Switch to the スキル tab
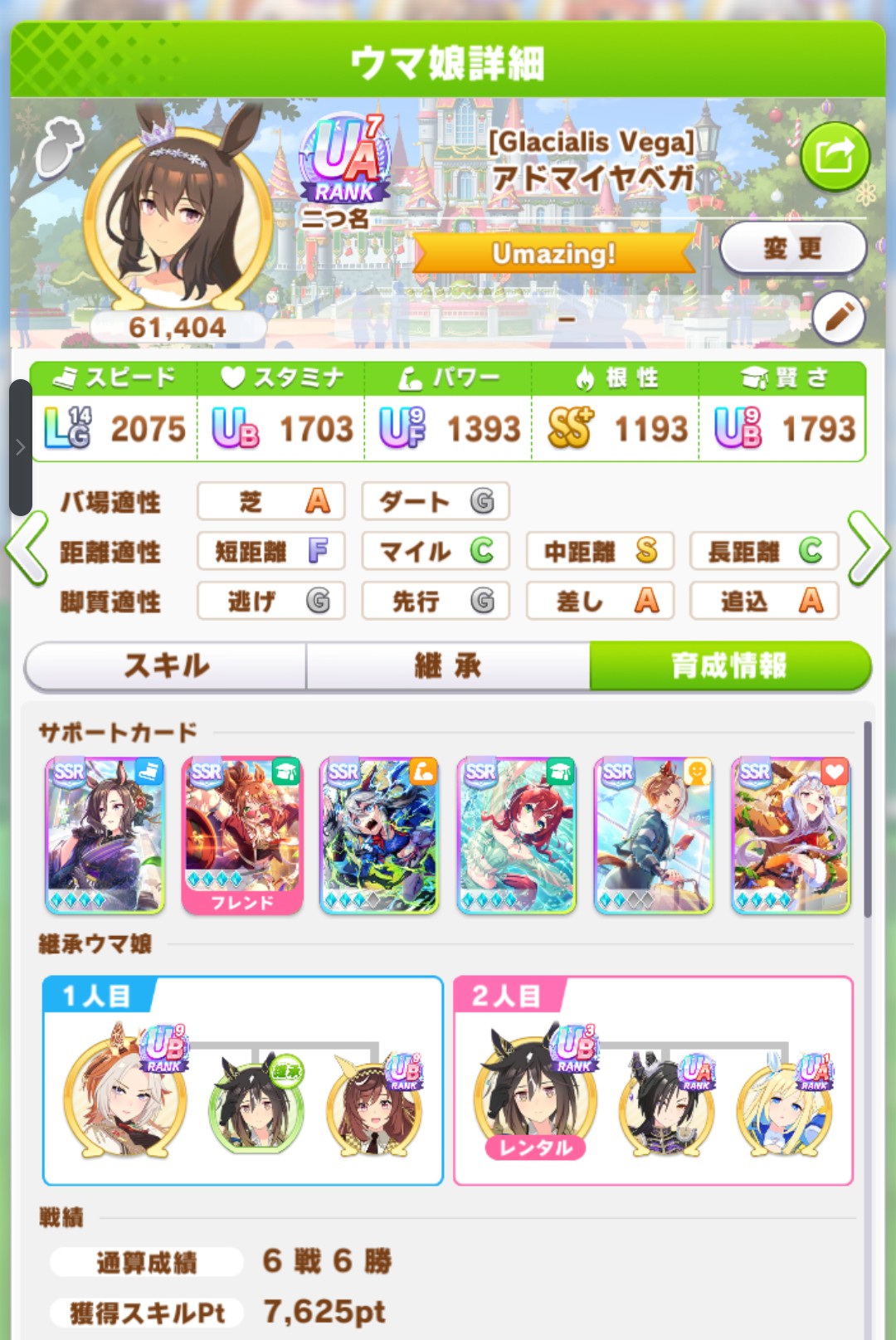This screenshot has height=1340, width=896. coord(166,665)
